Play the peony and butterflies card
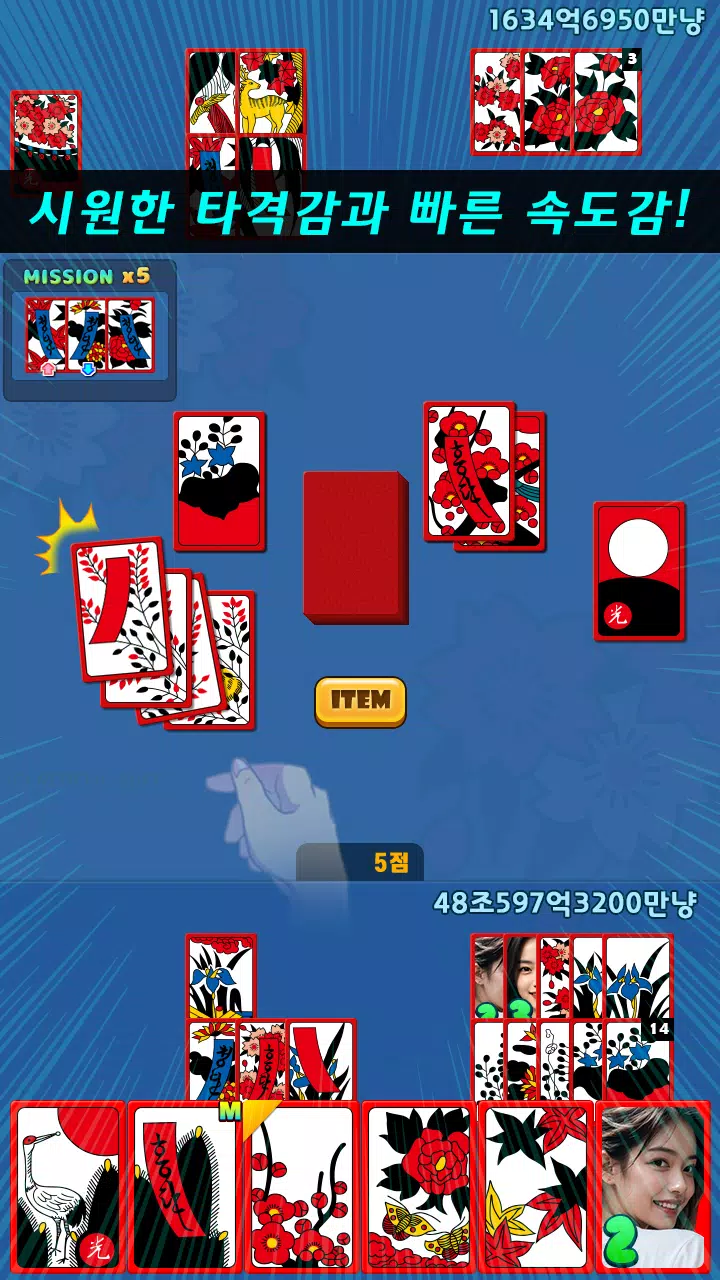This screenshot has height=1280, width=720. (418, 1186)
